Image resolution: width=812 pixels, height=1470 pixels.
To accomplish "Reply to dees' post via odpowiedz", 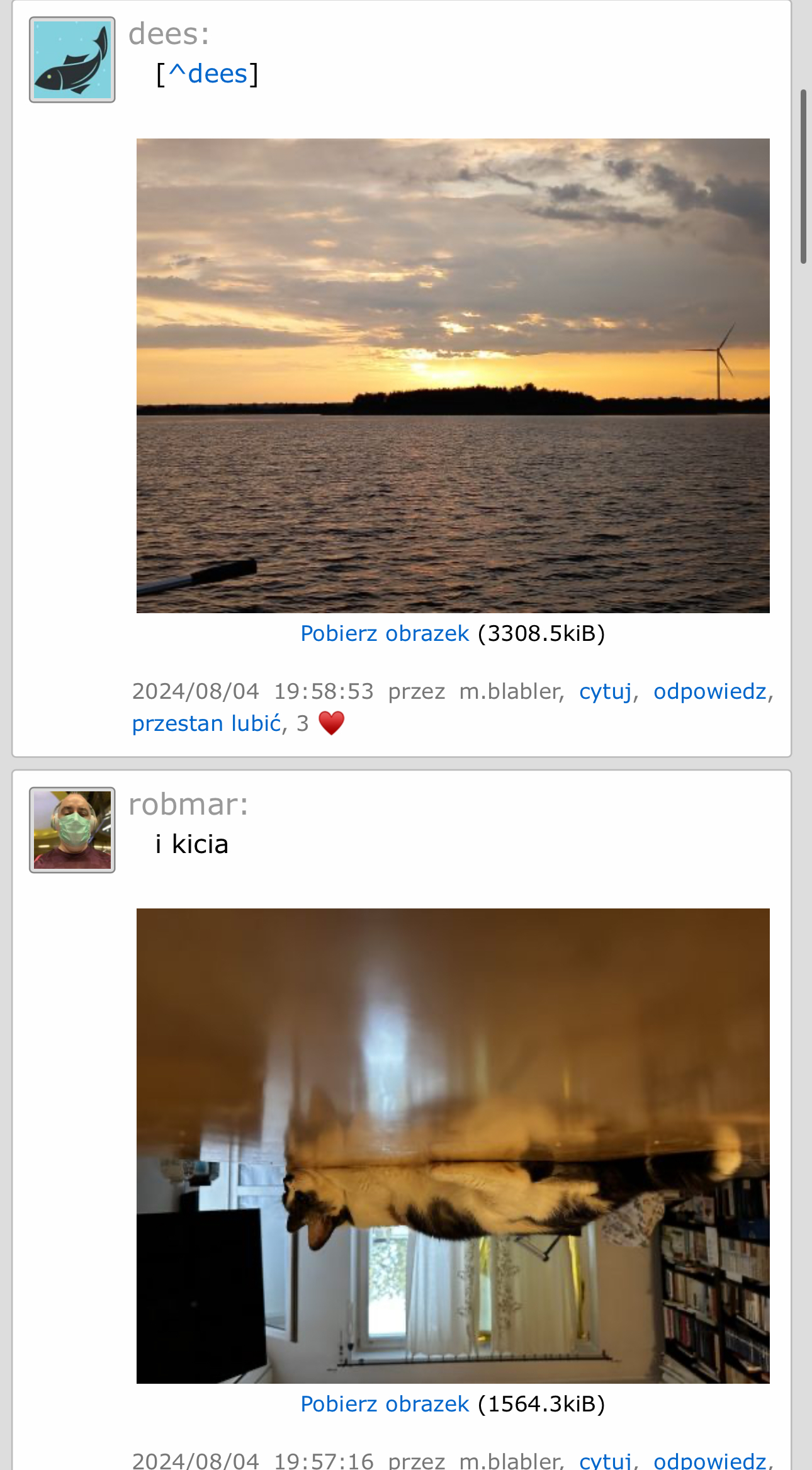I will (709, 691).
